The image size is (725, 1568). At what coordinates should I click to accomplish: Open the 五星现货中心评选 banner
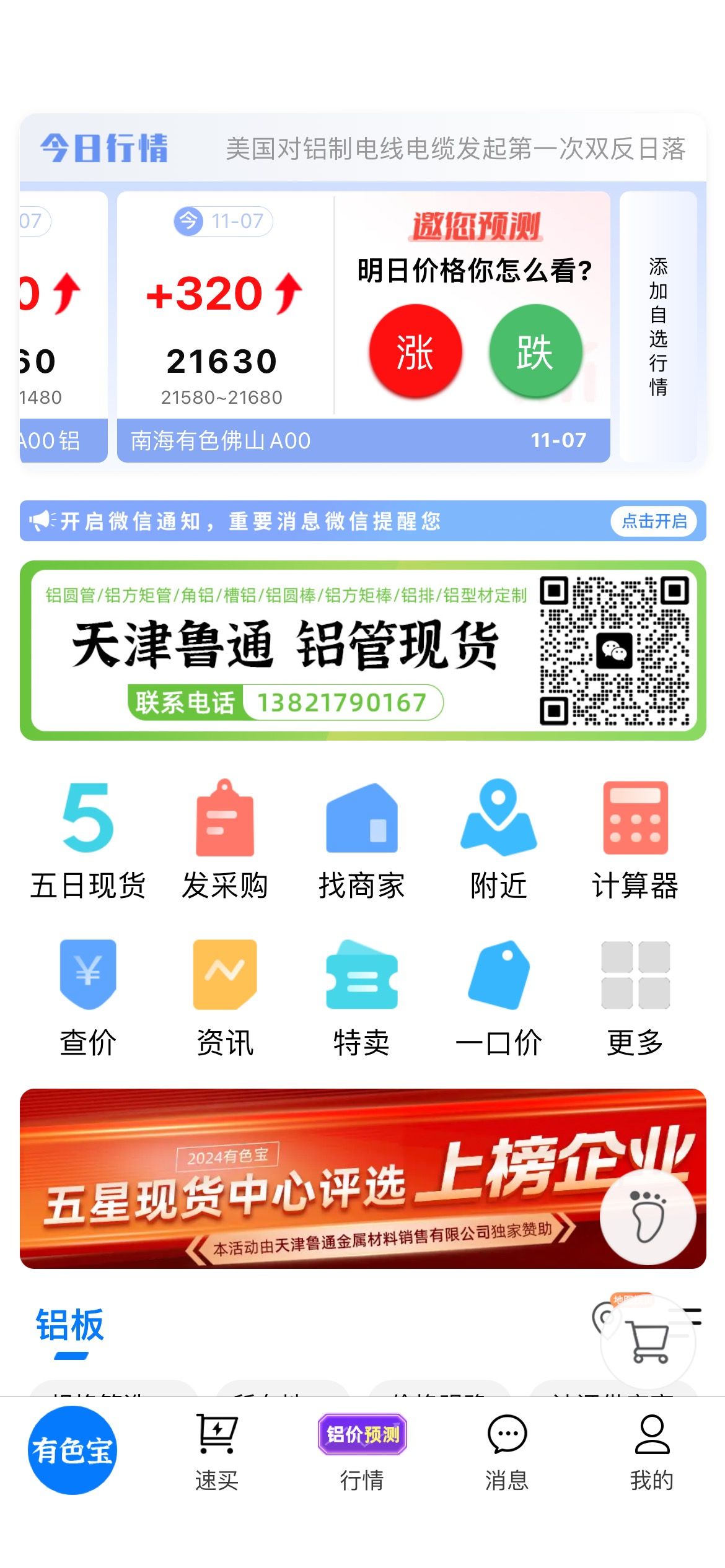(x=362, y=1178)
